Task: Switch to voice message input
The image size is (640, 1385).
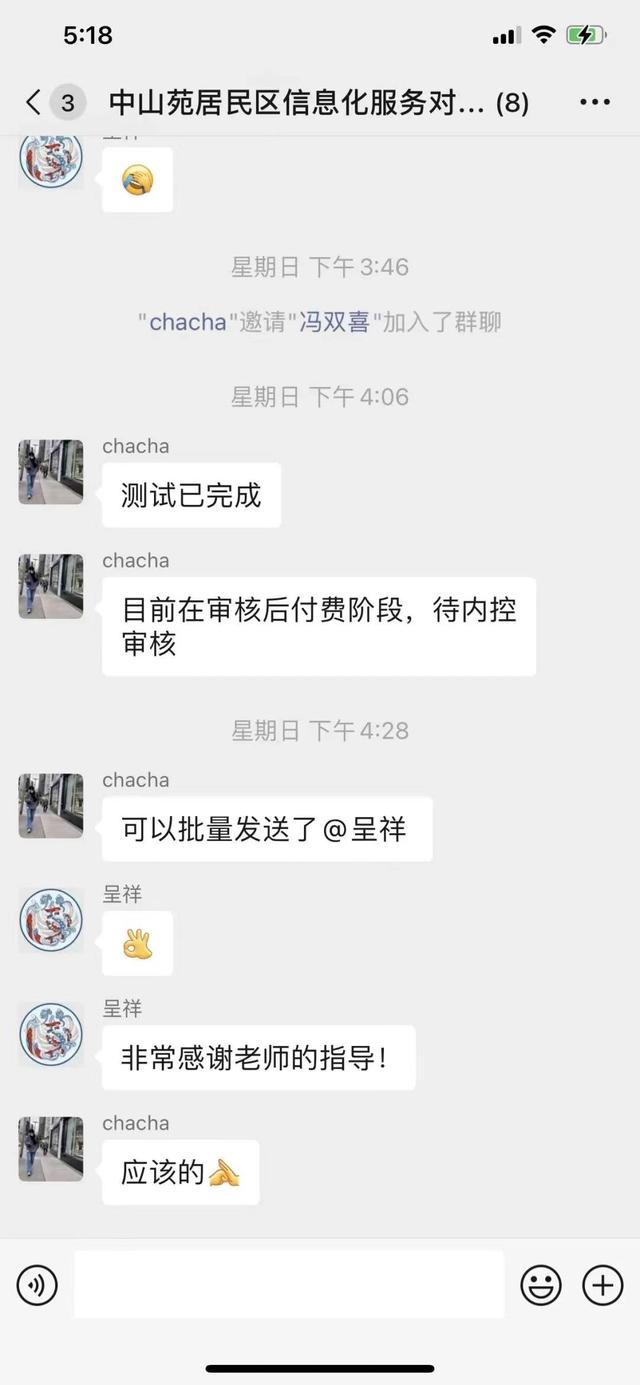Action: [x=37, y=1285]
